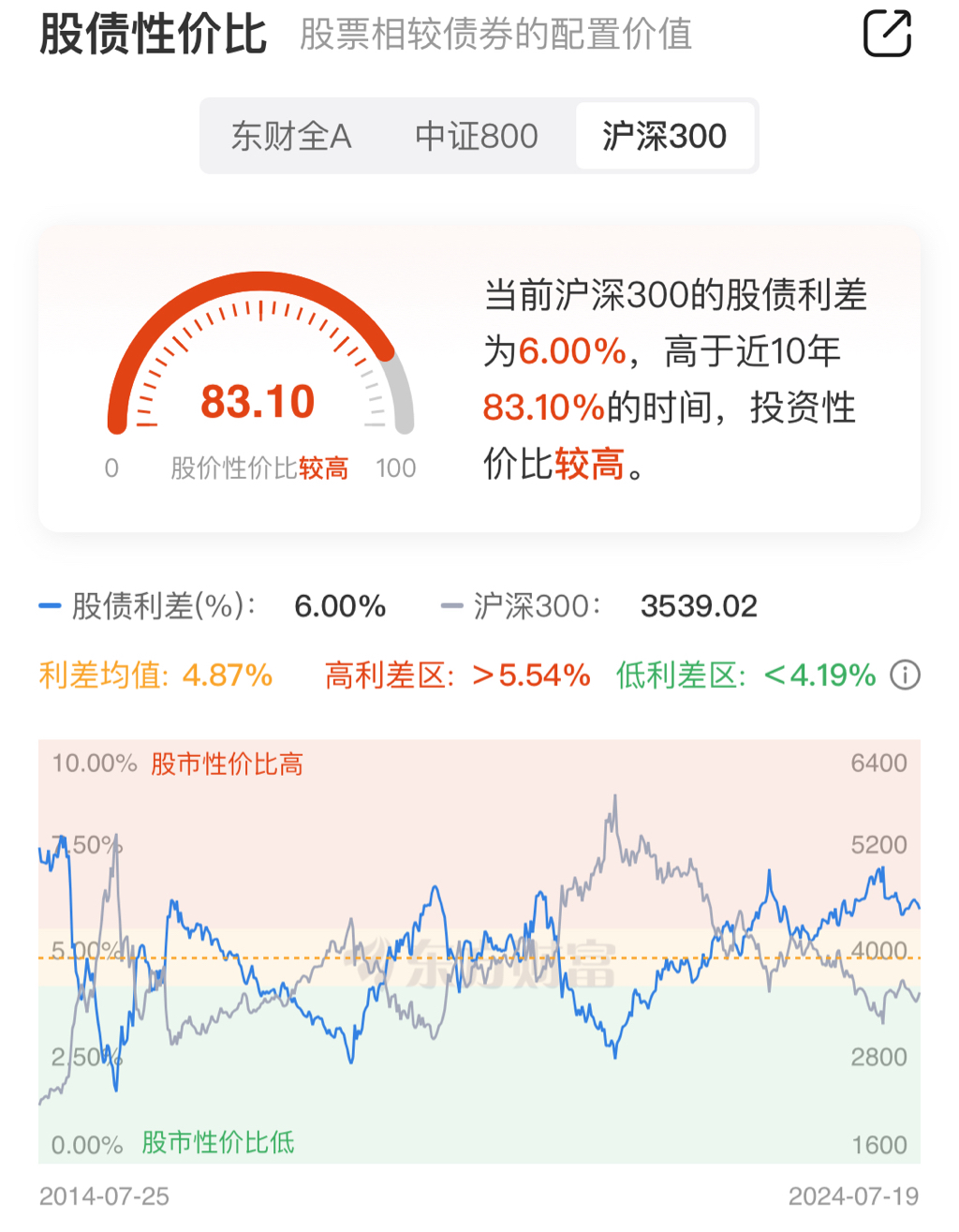Share the 股债性价比 chart

[886, 35]
